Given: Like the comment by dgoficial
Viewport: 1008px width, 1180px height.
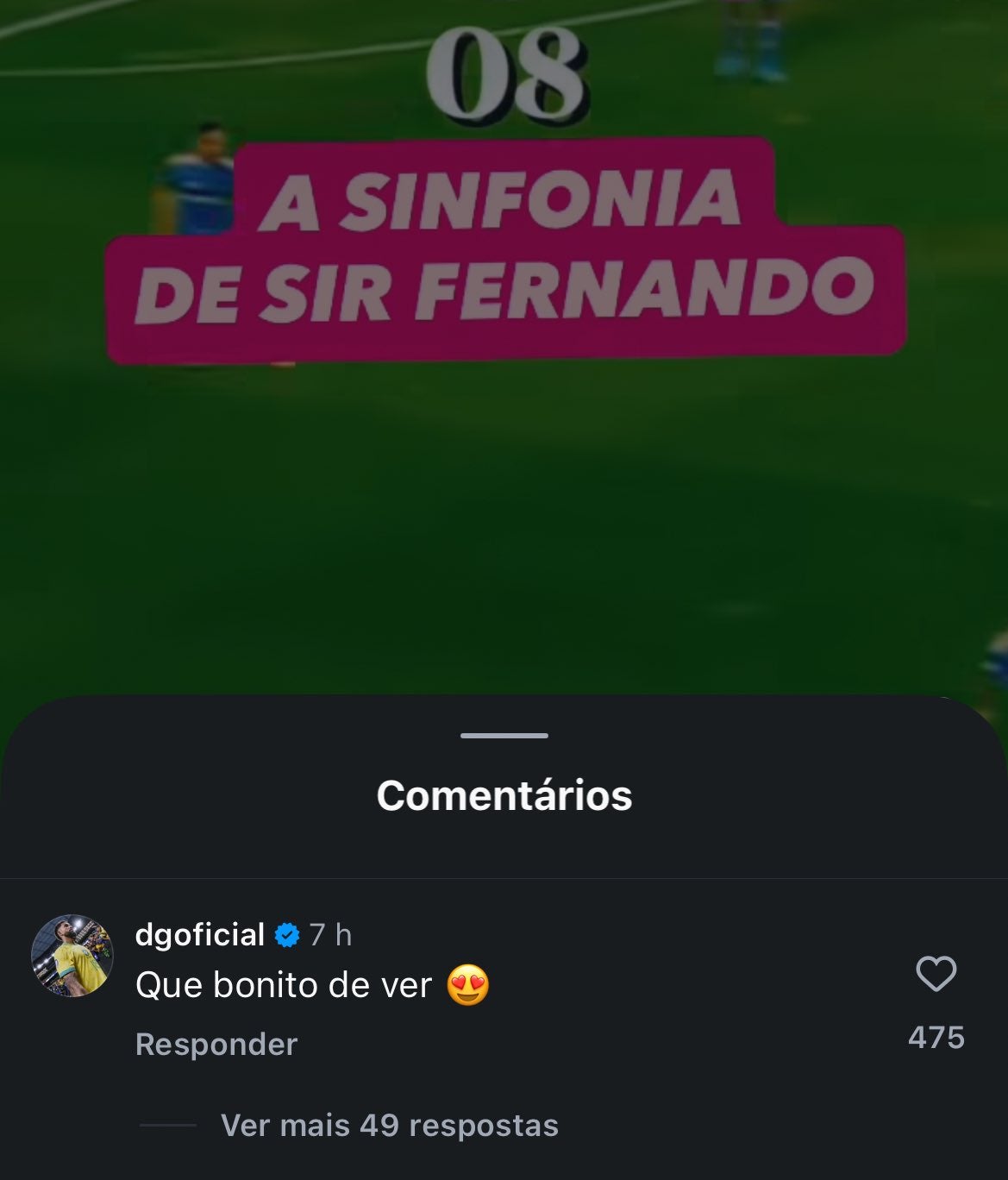Looking at the screenshot, I should pyautogui.click(x=936, y=975).
